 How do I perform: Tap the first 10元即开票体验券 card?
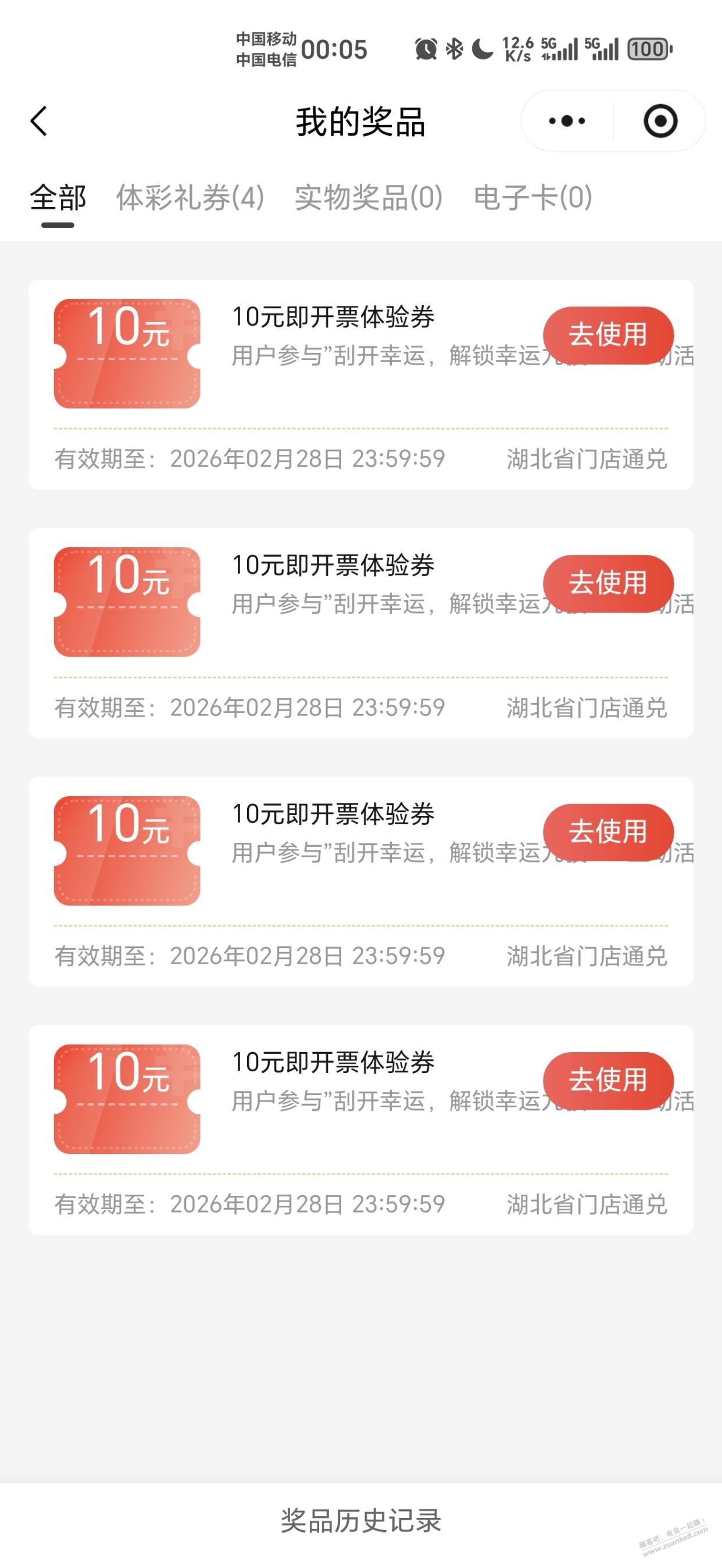pyautogui.click(x=334, y=317)
